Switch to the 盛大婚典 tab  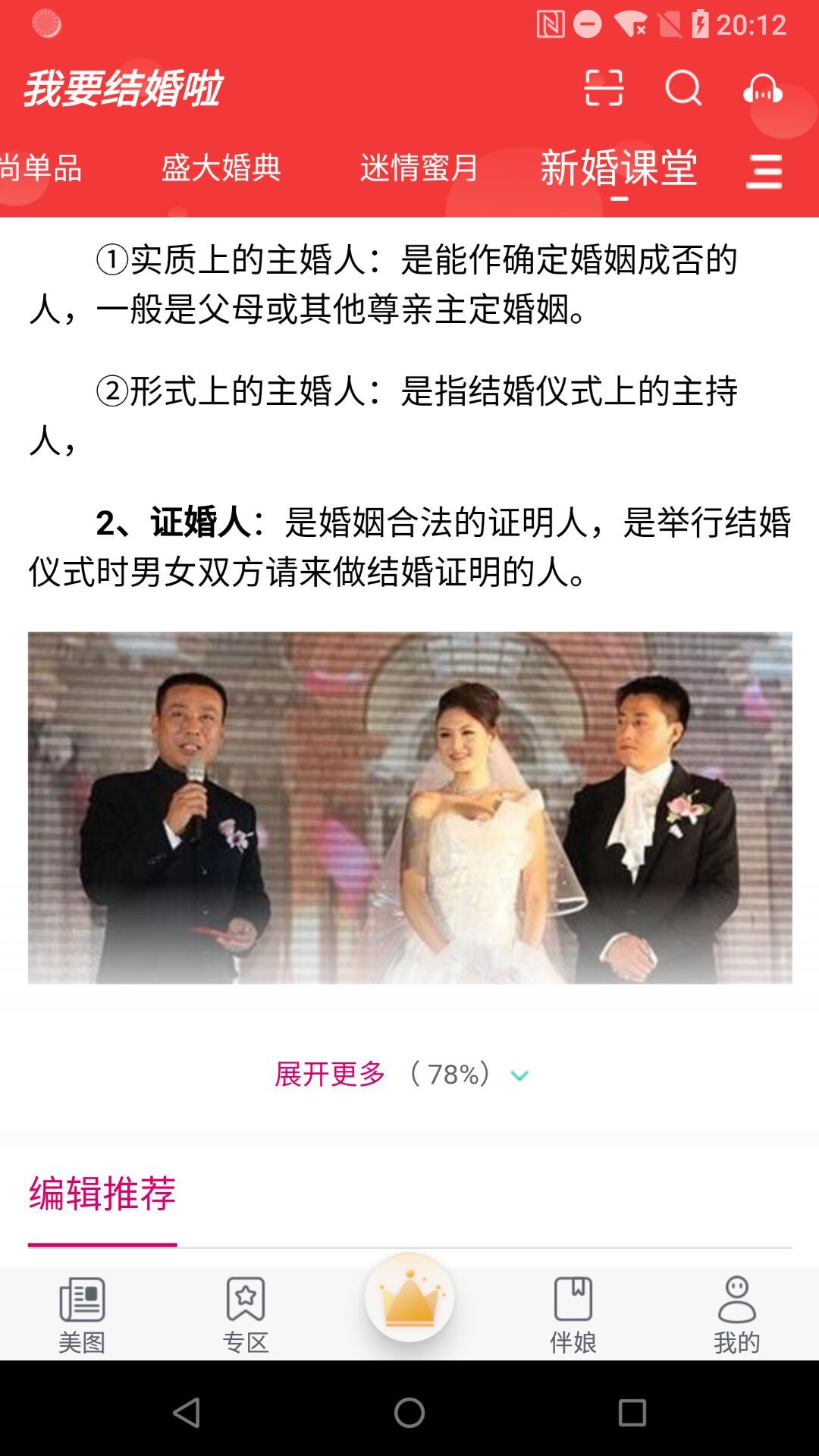coord(221,168)
